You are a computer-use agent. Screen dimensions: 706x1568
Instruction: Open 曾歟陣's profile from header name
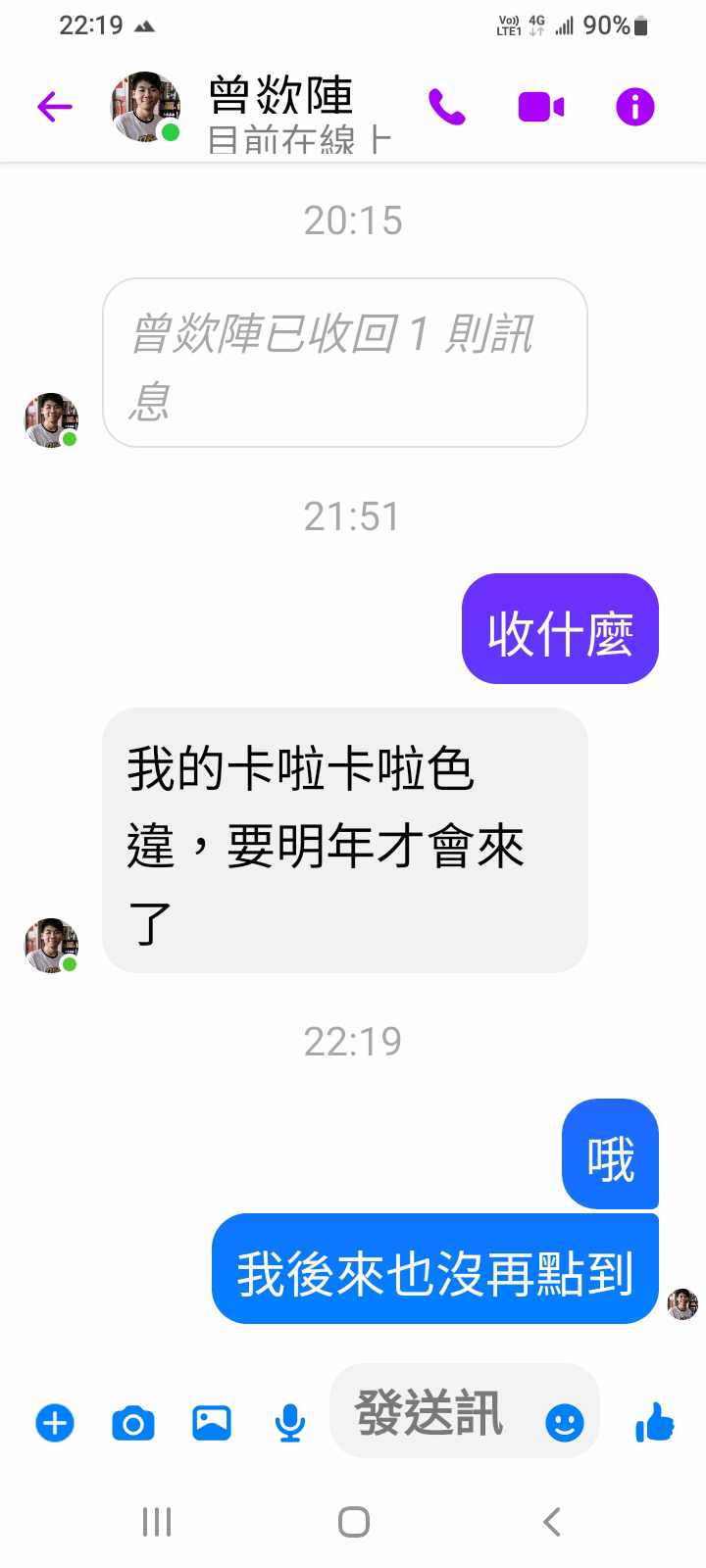(x=281, y=97)
